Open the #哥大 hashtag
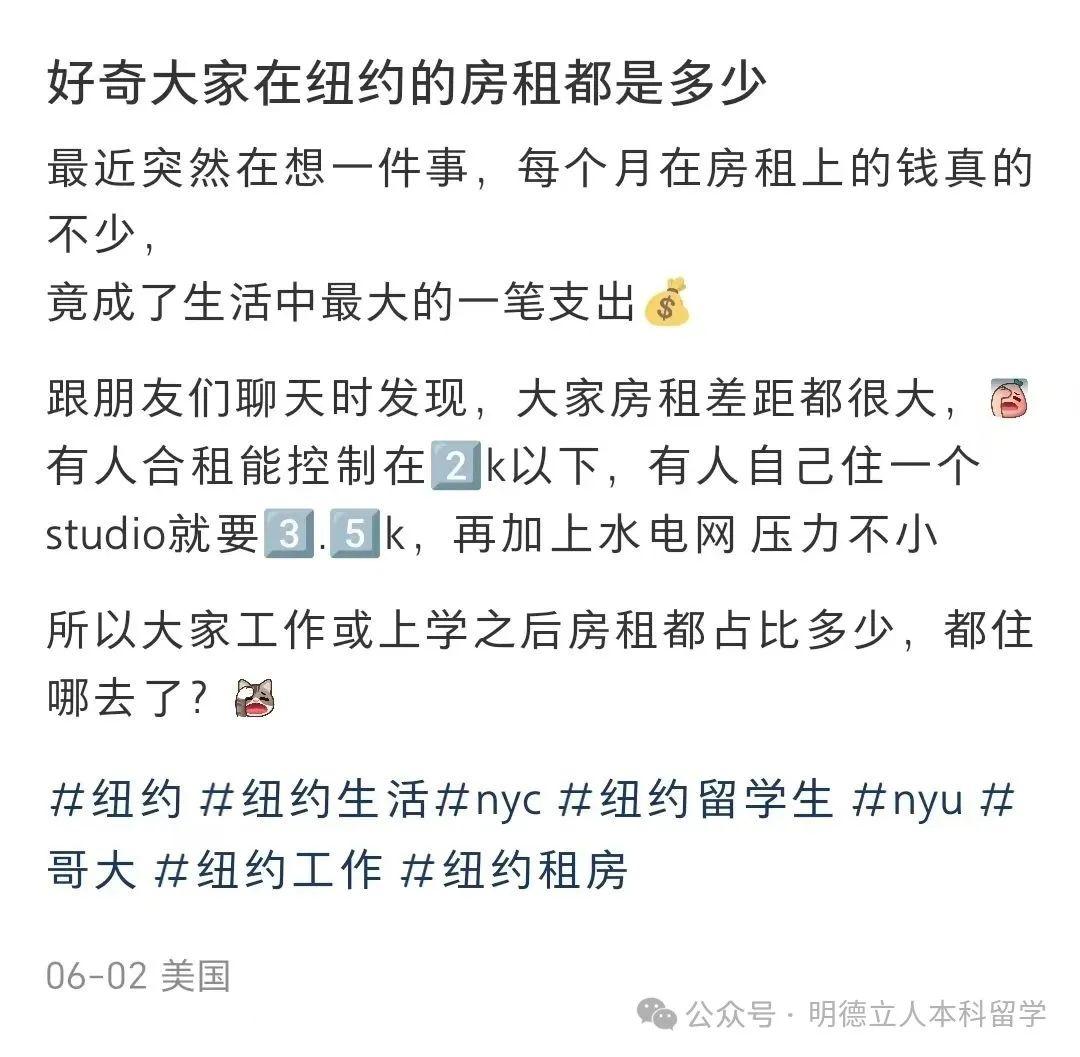Screen dimensions: 1080x1057 tap(92, 871)
